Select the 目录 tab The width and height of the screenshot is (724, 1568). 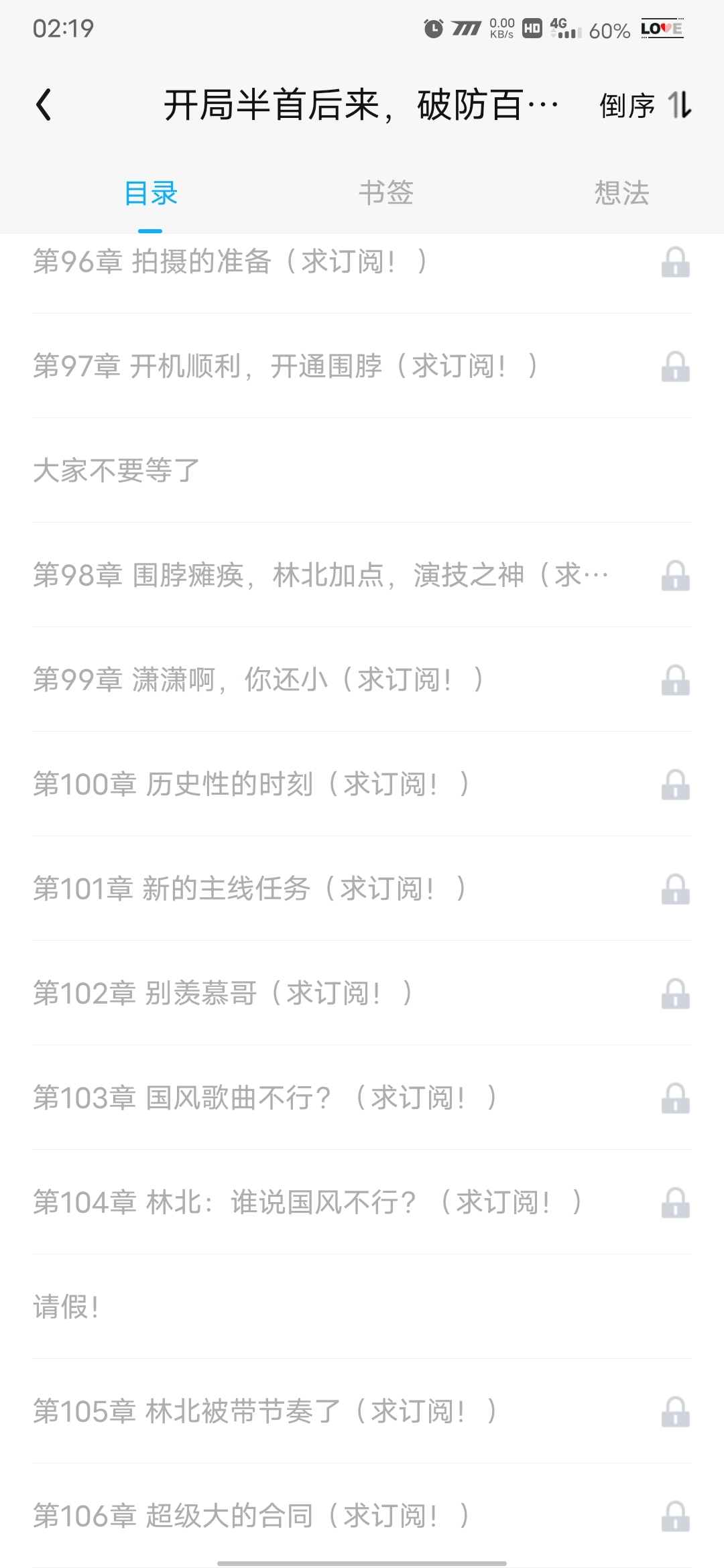tap(151, 193)
